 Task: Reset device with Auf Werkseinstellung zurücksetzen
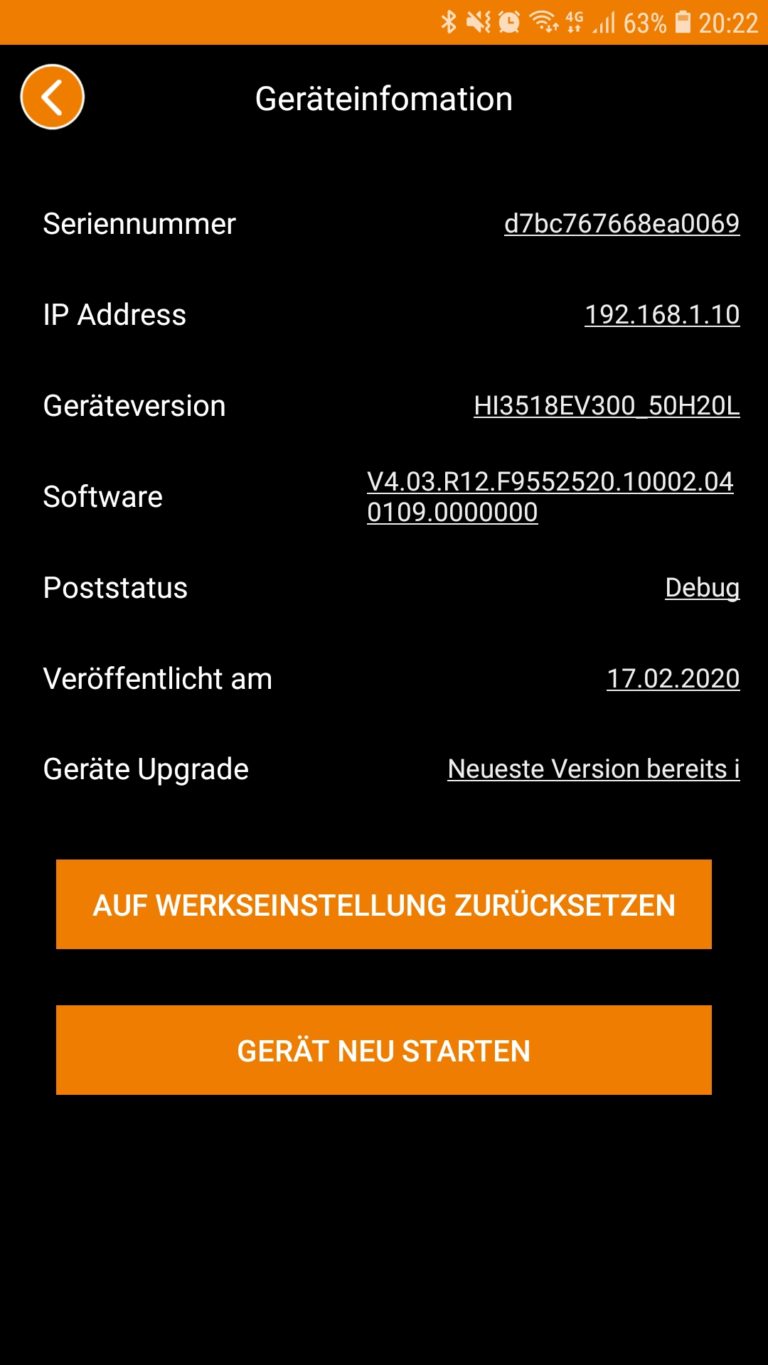384,904
